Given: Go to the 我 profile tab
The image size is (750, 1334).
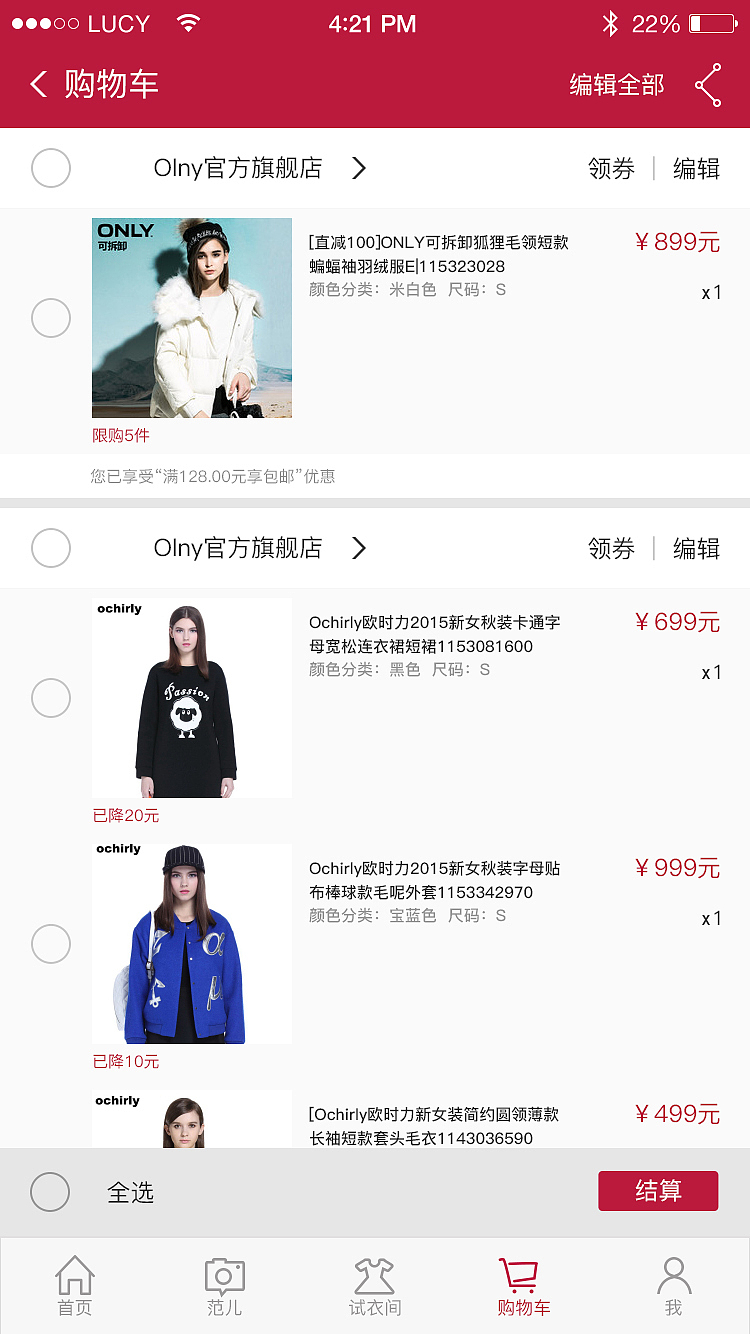Looking at the screenshot, I should pyautogui.click(x=674, y=1286).
